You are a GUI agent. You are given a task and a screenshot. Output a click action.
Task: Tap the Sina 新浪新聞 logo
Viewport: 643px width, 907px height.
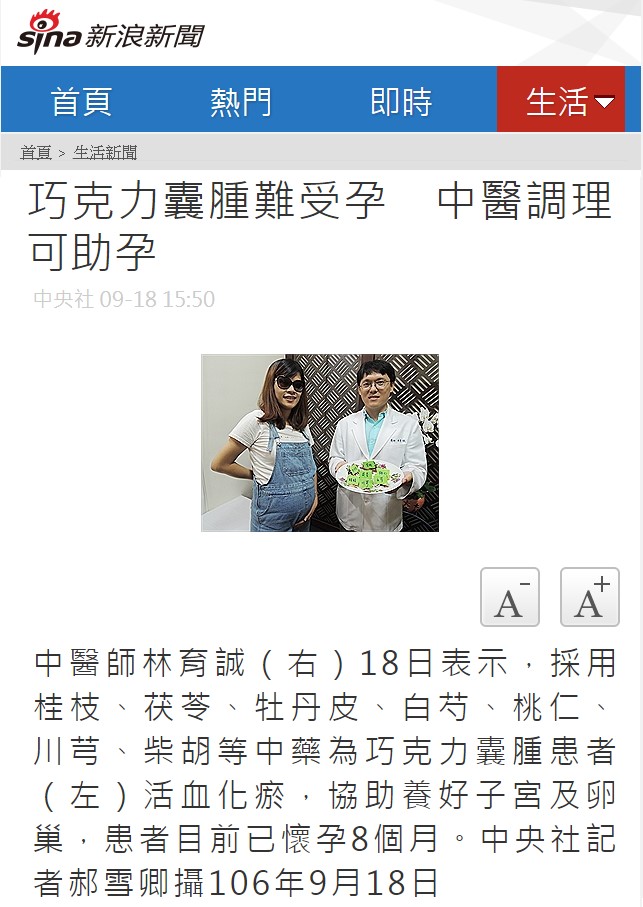(110, 35)
